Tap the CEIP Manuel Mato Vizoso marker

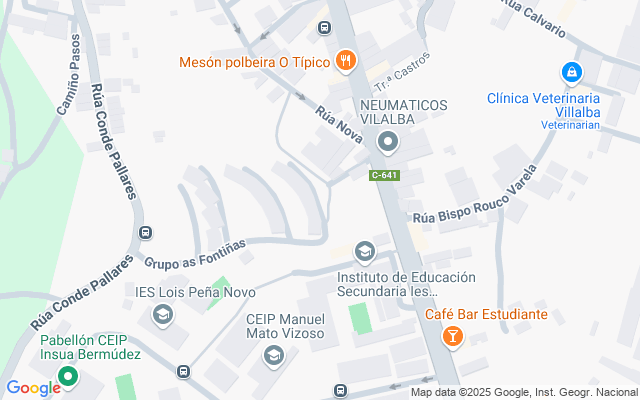pyautogui.click(x=272, y=356)
